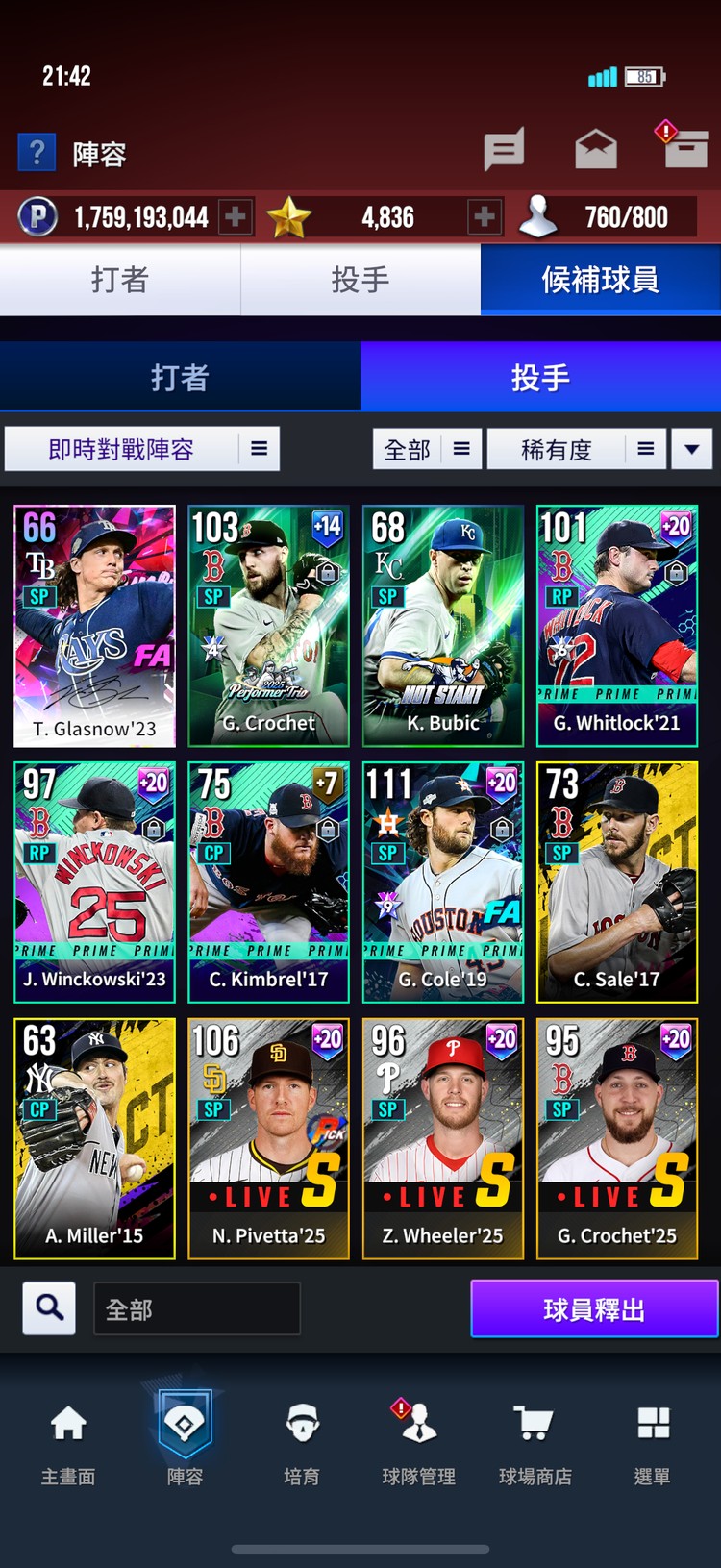This screenshot has height=1568, width=721.
Task: Select the 打者 sub-tab under bench players
Action: click(180, 377)
